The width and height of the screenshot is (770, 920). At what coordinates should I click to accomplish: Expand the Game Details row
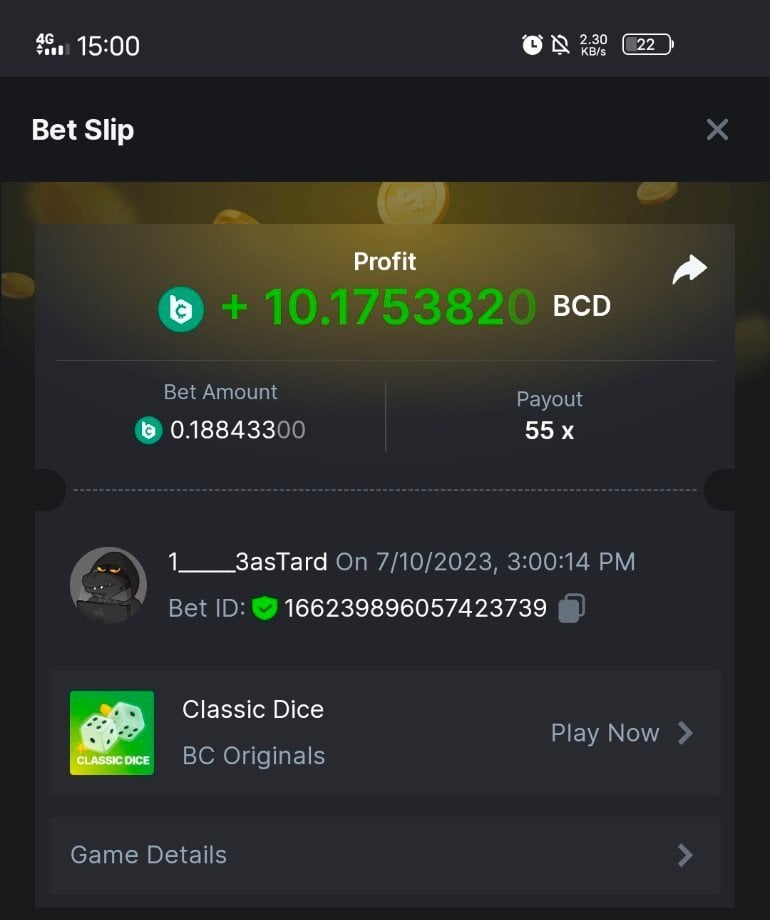[385, 855]
